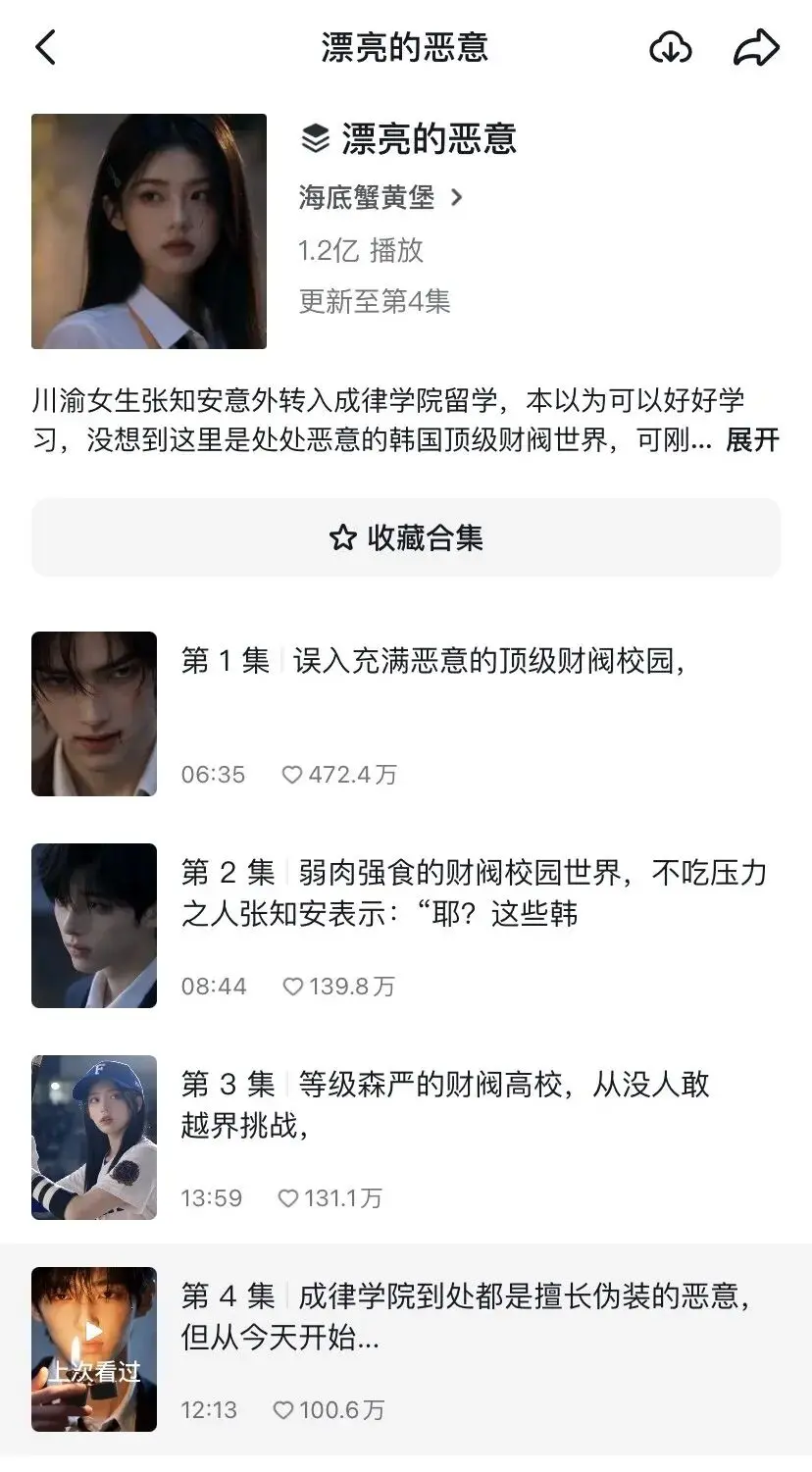Viewport: 812px width, 1472px height.
Task: Open 第 2 集 弱肉强食的财阀校园世界
Action: click(406, 926)
